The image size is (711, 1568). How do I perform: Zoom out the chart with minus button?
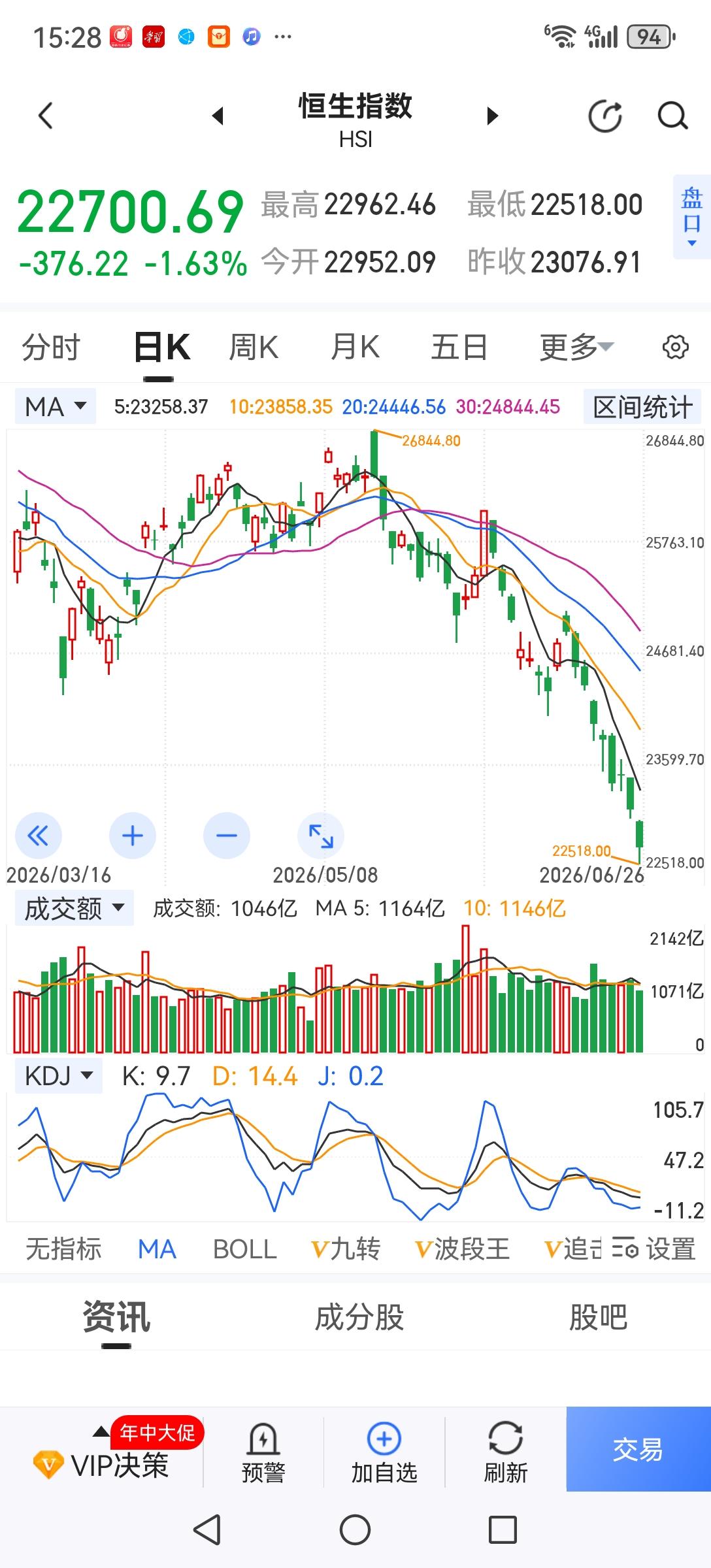227,836
